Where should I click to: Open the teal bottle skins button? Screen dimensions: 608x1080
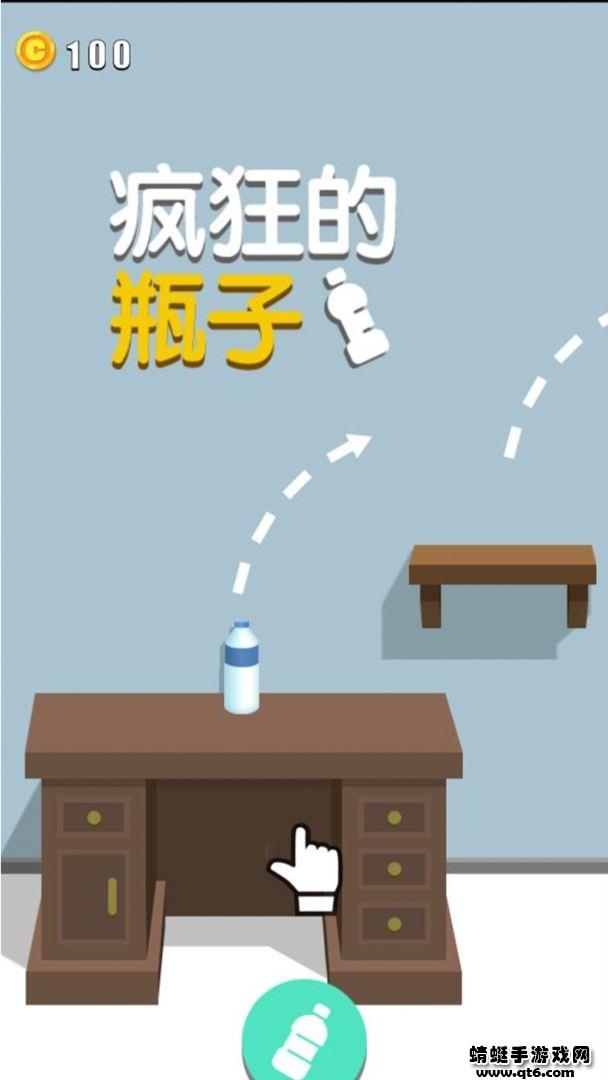pos(303,1034)
